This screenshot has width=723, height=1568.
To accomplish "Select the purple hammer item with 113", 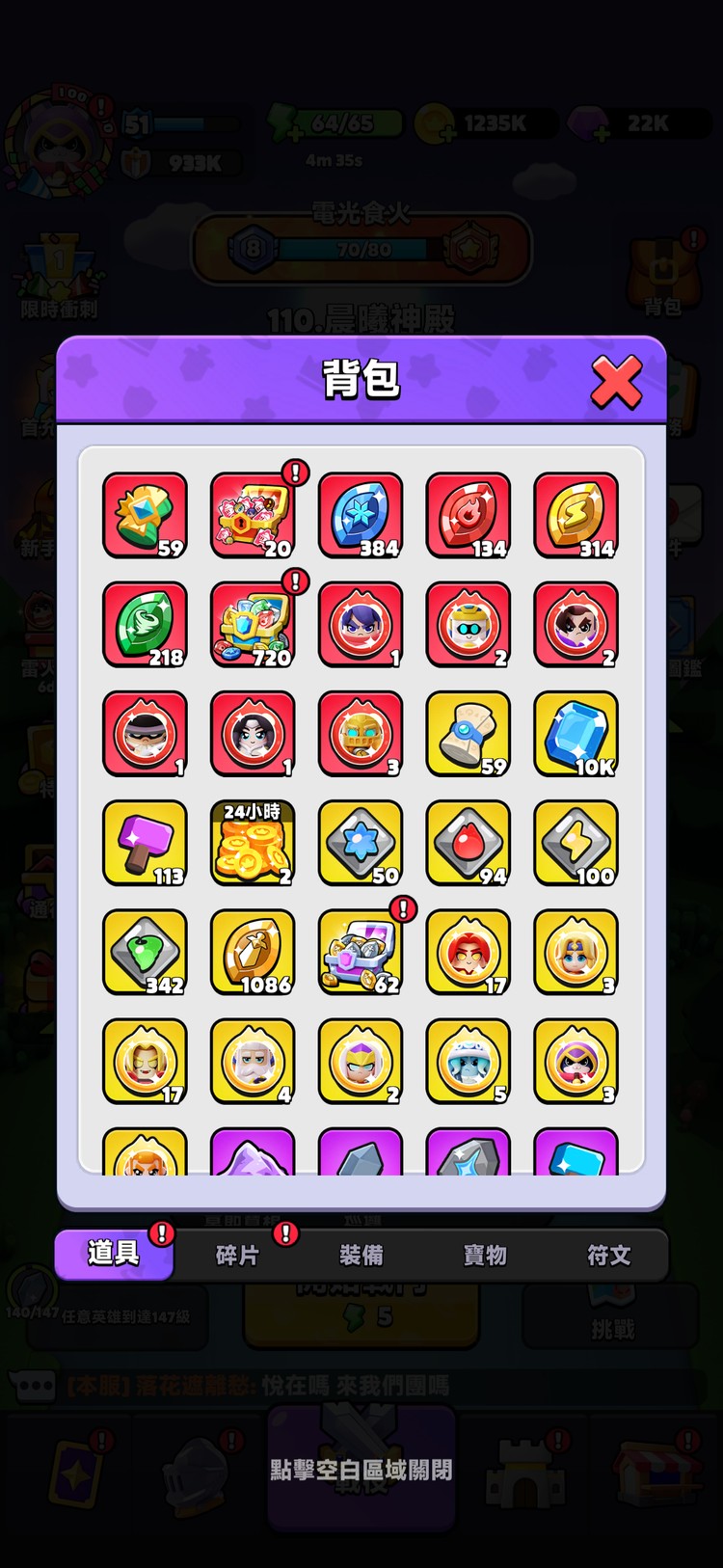I will coord(145,842).
